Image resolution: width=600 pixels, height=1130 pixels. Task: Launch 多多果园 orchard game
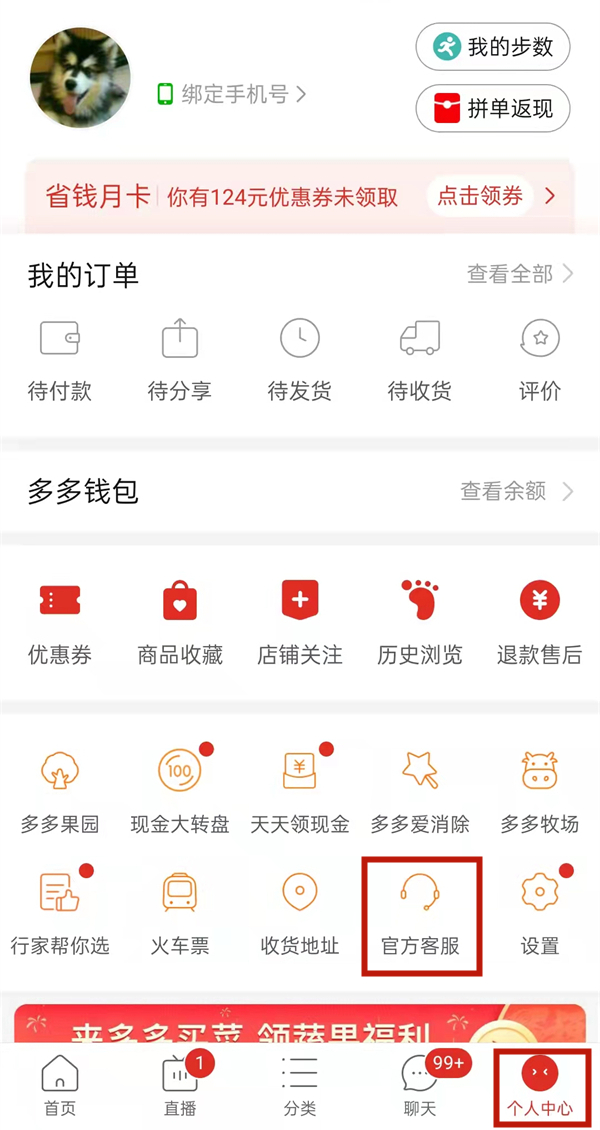click(x=60, y=792)
